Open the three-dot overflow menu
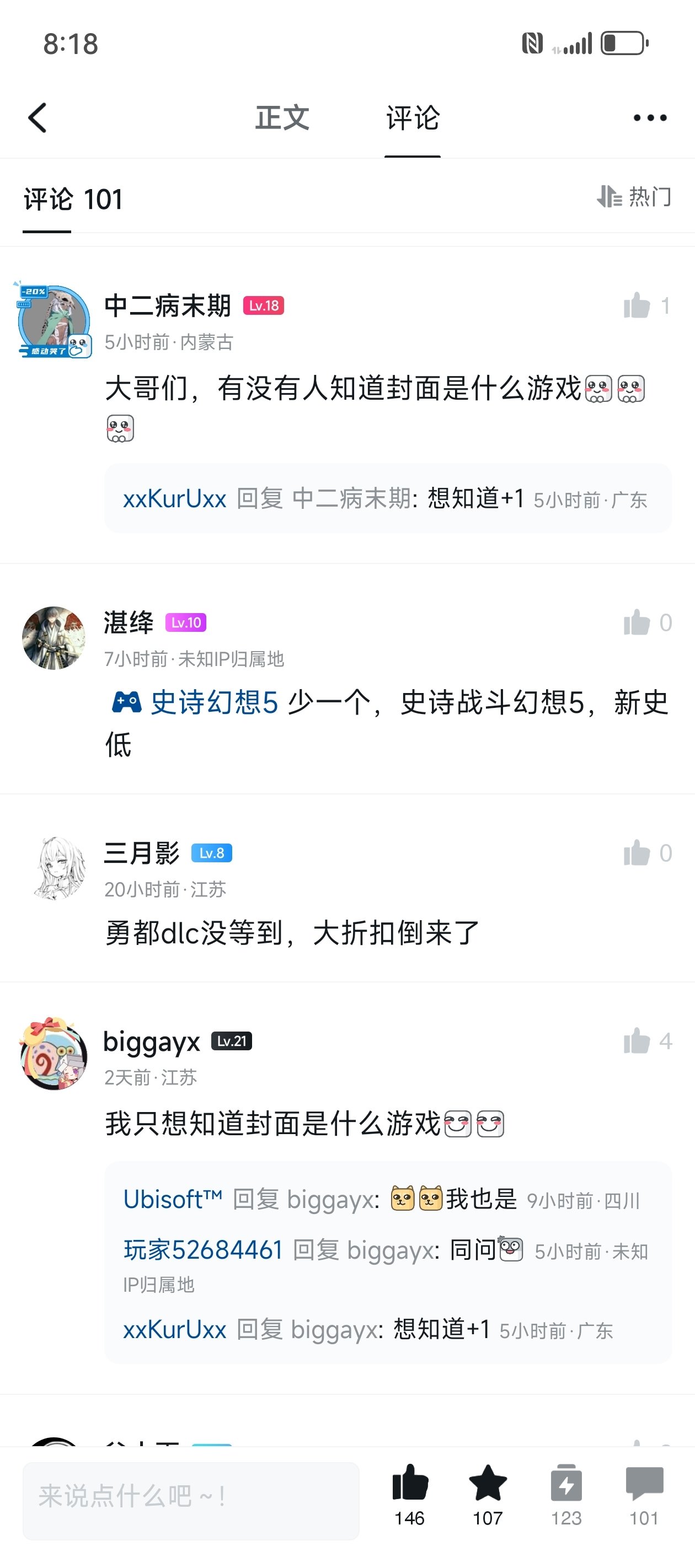This screenshot has height=1568, width=695. pos(649,117)
